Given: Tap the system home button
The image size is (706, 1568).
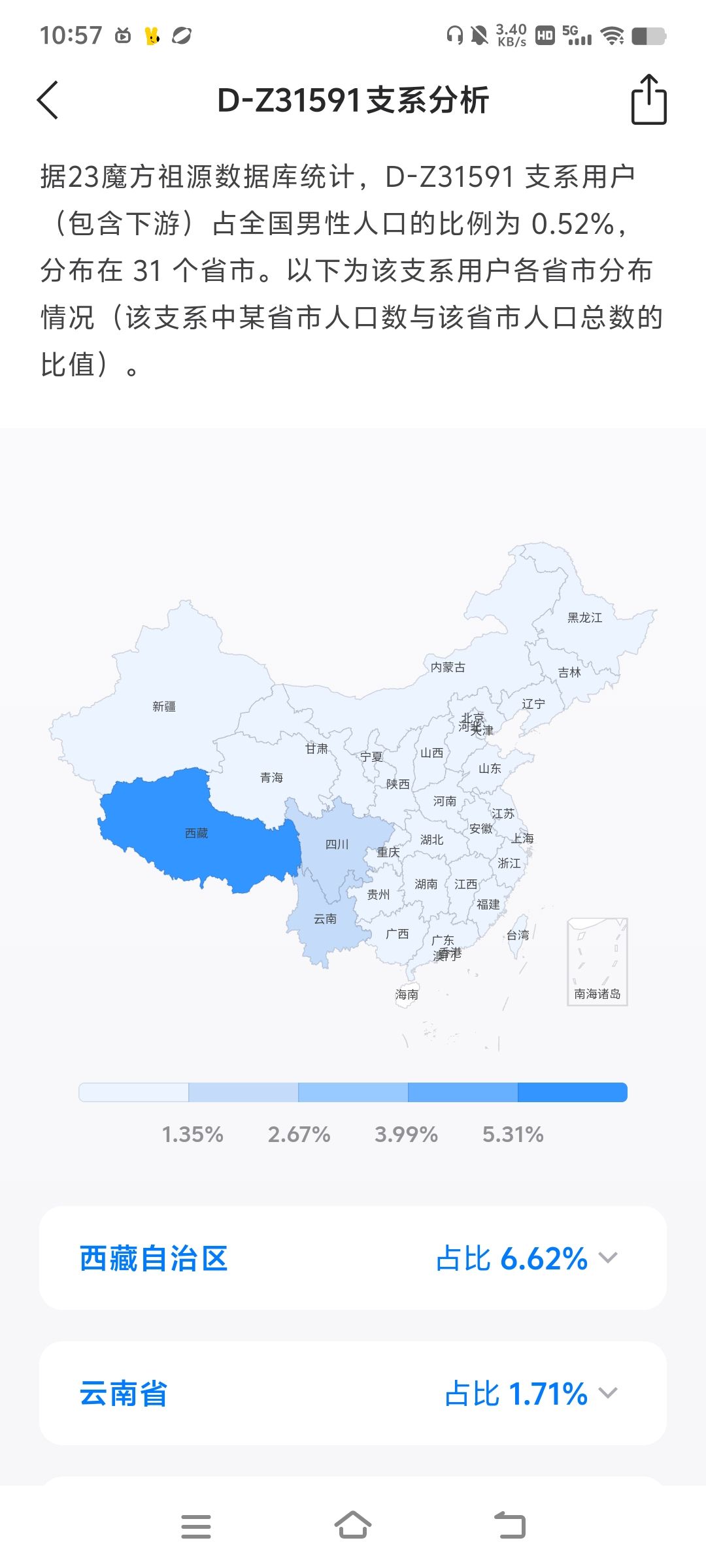Looking at the screenshot, I should [353, 1526].
